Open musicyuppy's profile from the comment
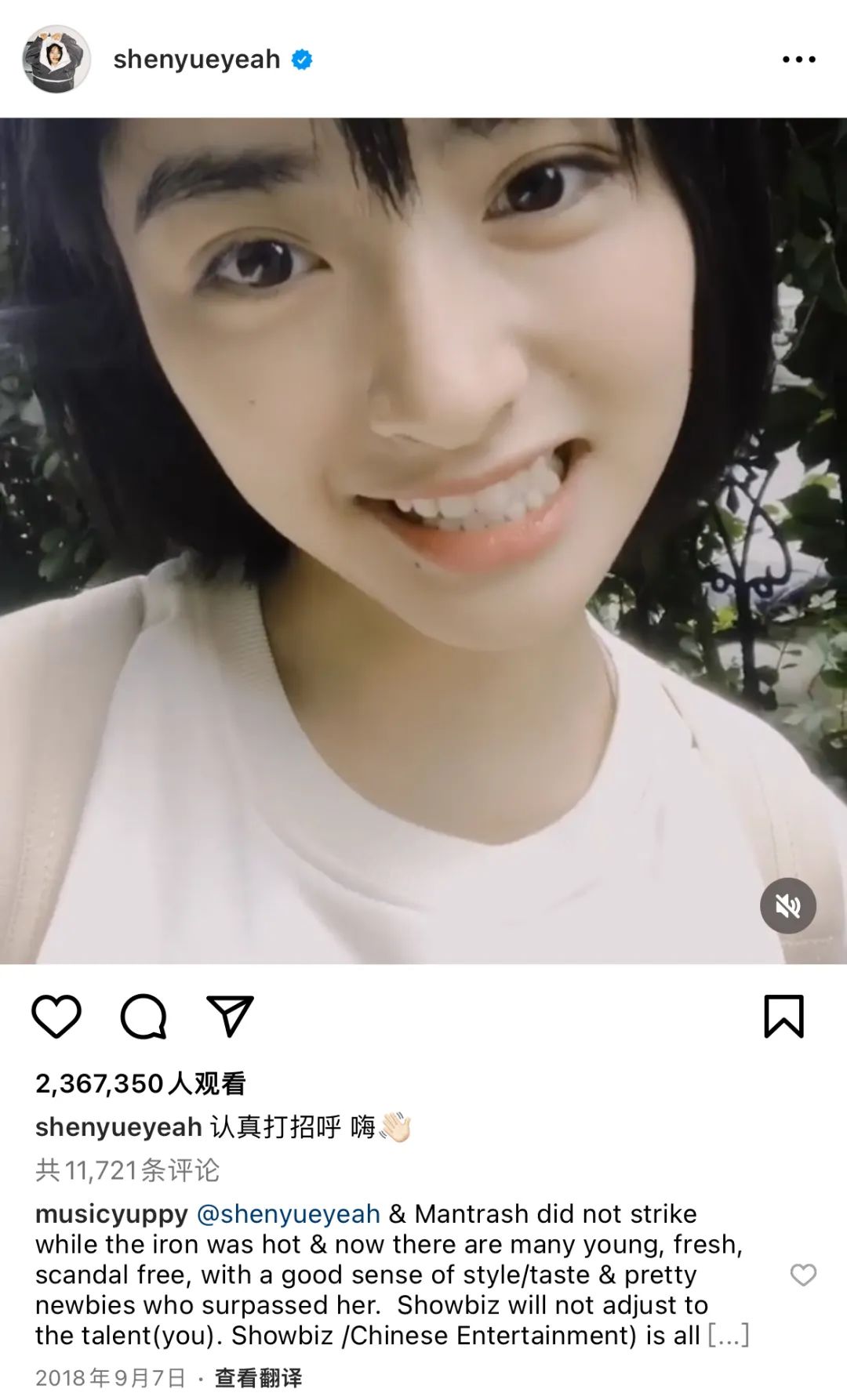 coord(111,1213)
